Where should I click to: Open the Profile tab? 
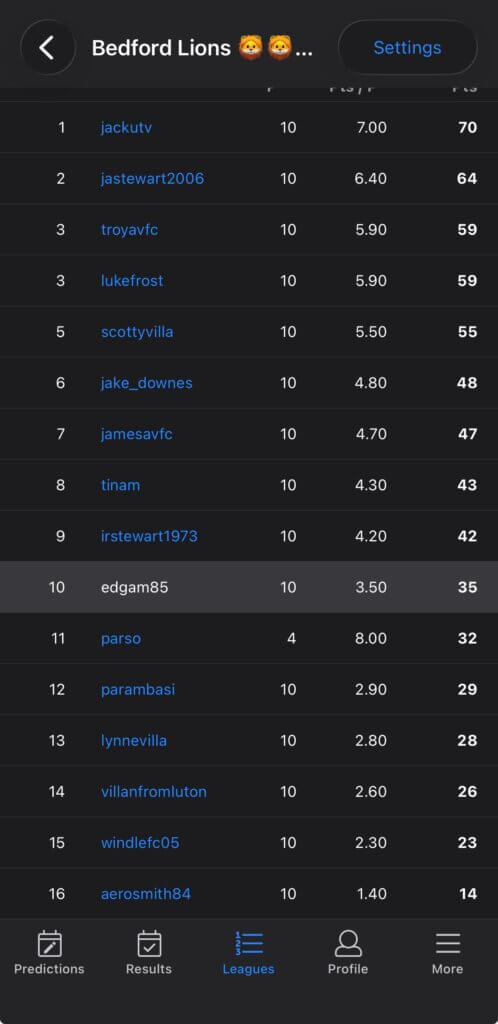[348, 953]
